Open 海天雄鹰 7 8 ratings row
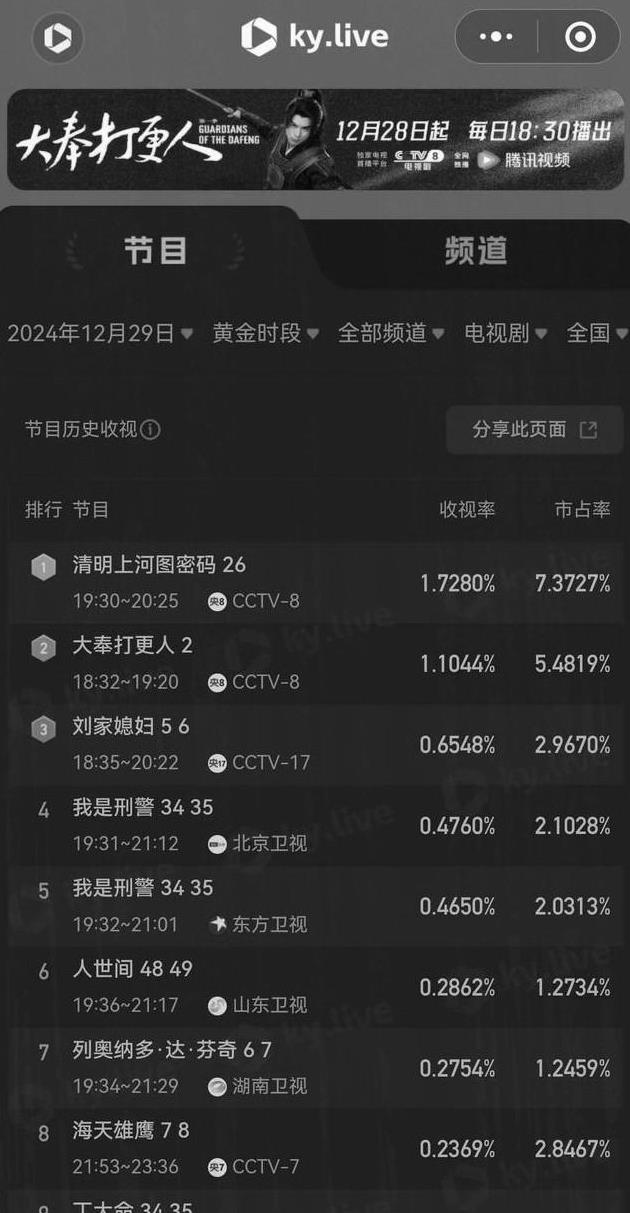630x1213 pixels. click(x=315, y=1148)
